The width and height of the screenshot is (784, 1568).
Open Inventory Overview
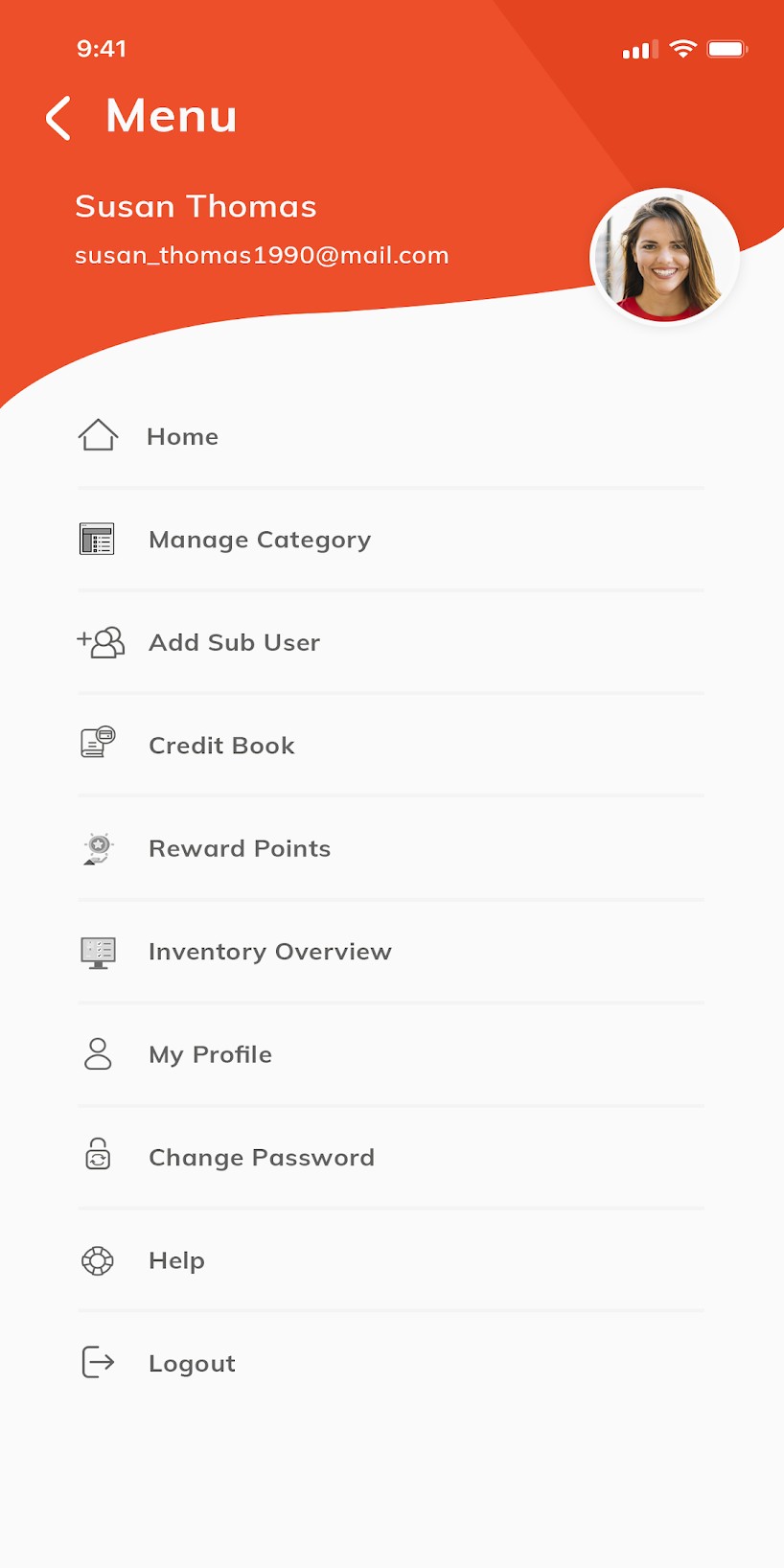(x=269, y=952)
